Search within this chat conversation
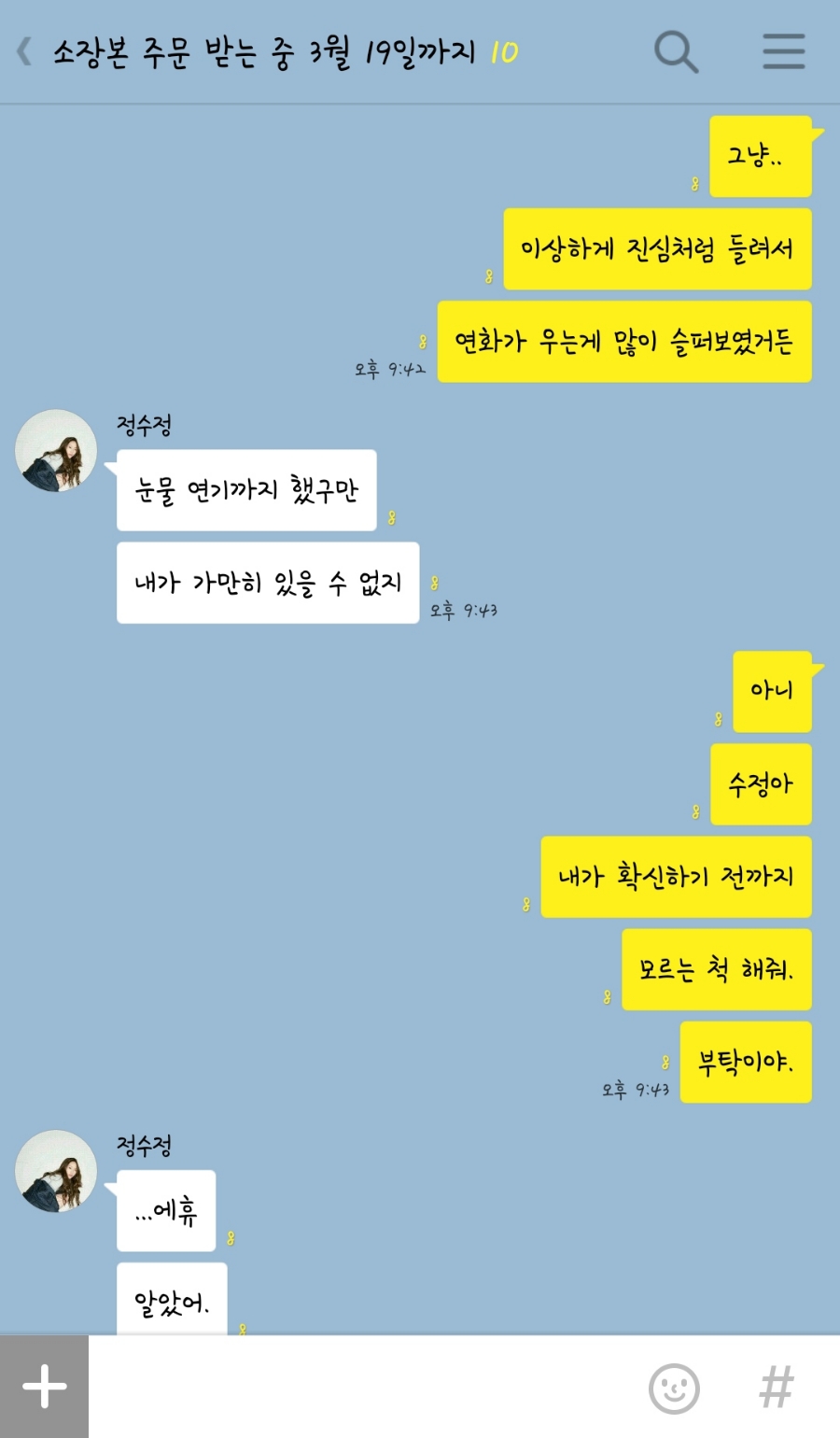The height and width of the screenshot is (1438, 840). (676, 52)
